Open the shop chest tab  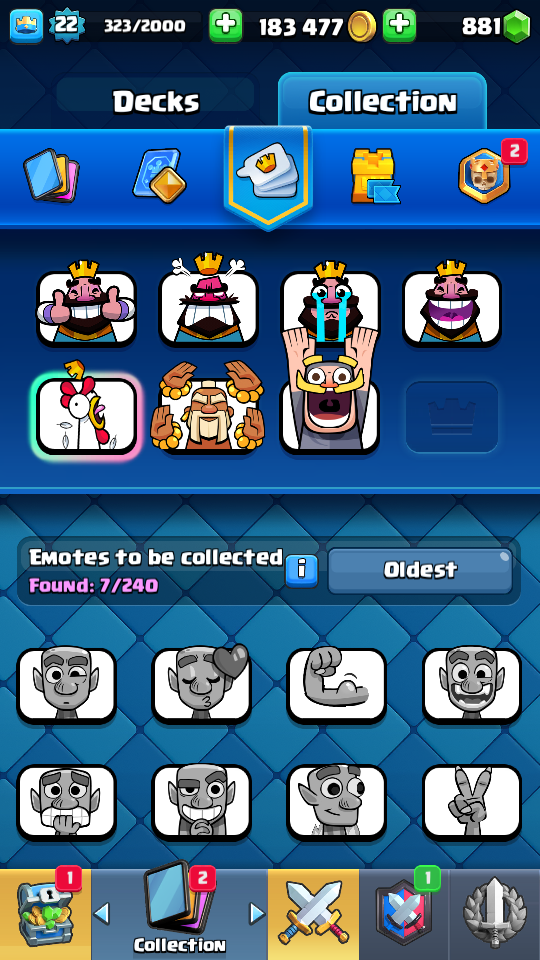point(45,914)
